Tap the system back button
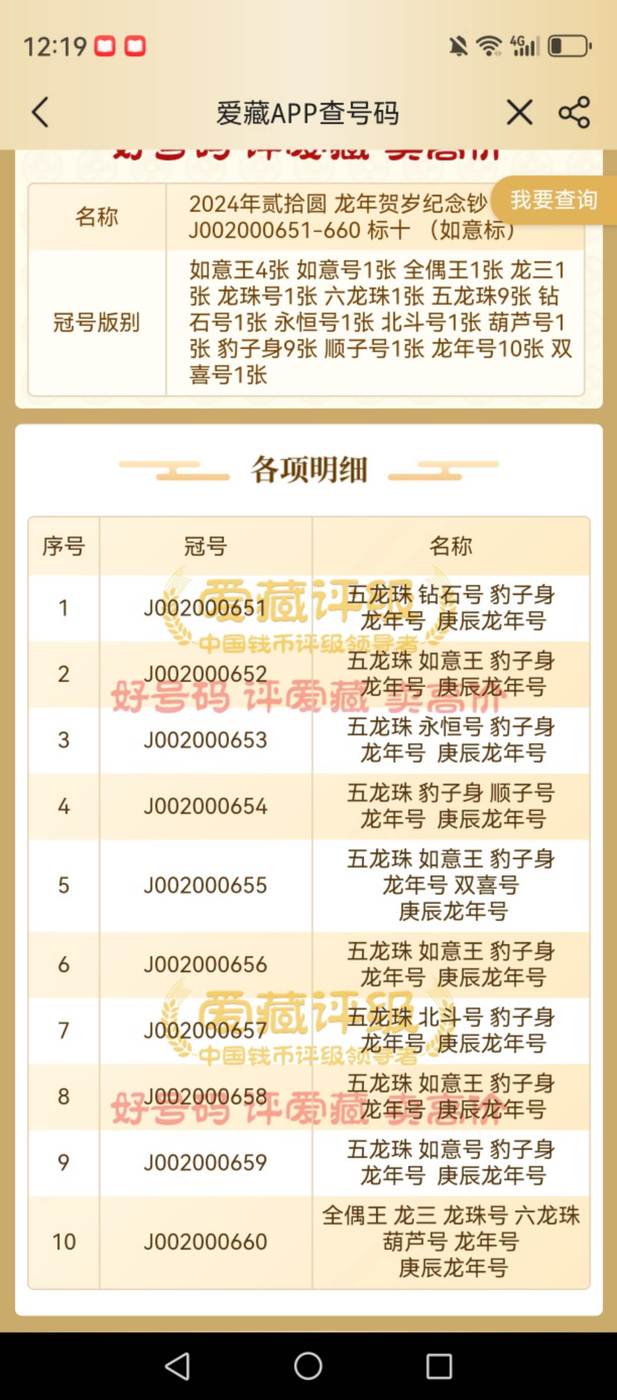This screenshot has height=1400, width=617. [x=177, y=1366]
